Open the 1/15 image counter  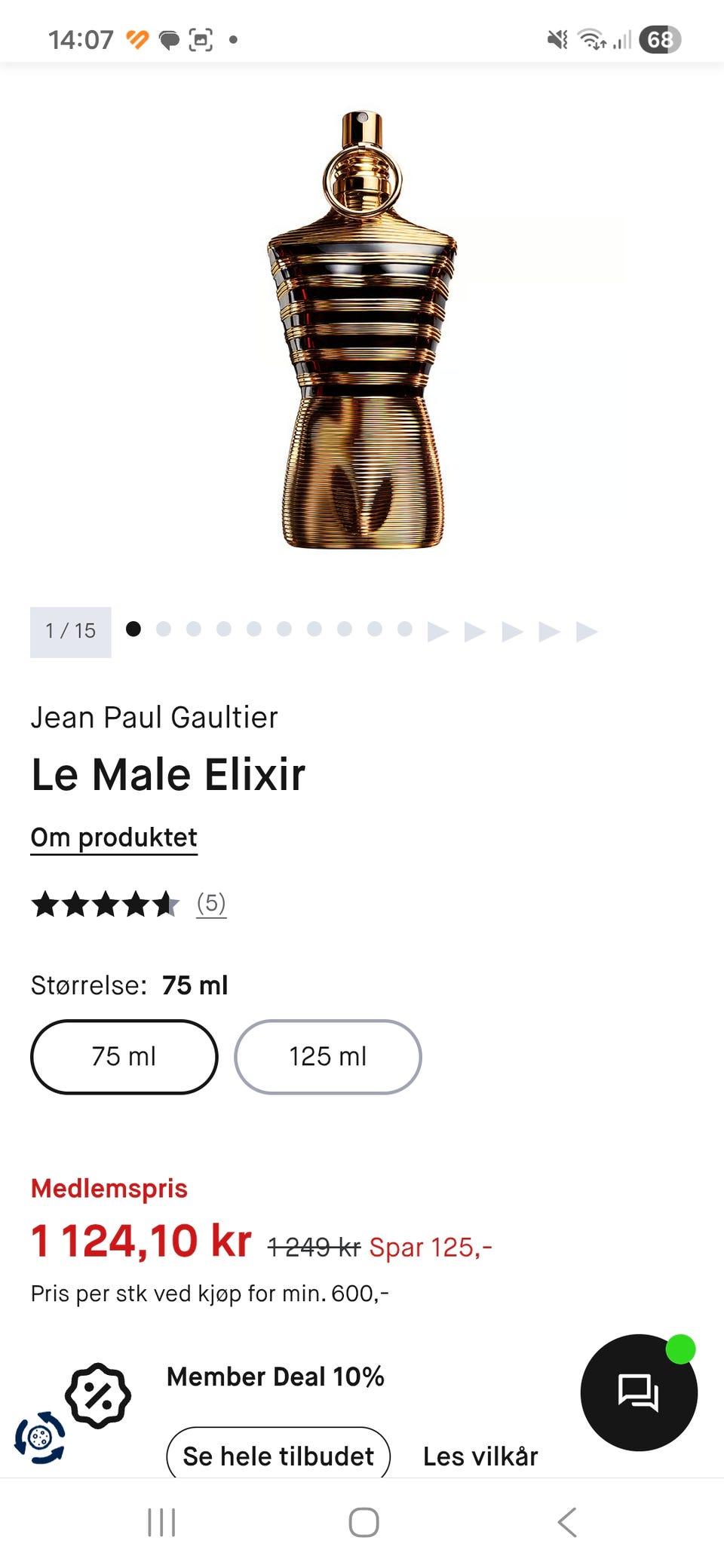pos(69,632)
